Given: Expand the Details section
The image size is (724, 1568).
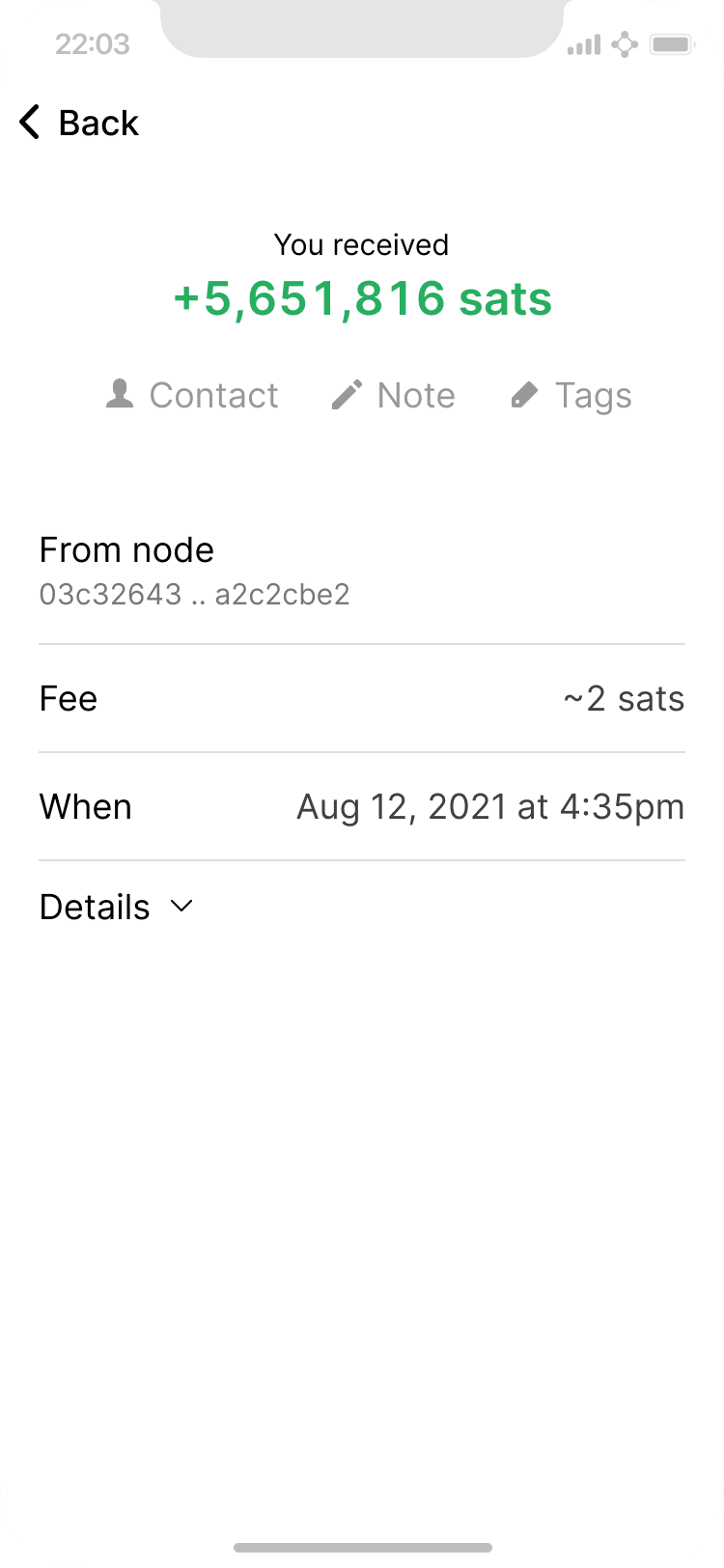Looking at the screenshot, I should [x=117, y=908].
